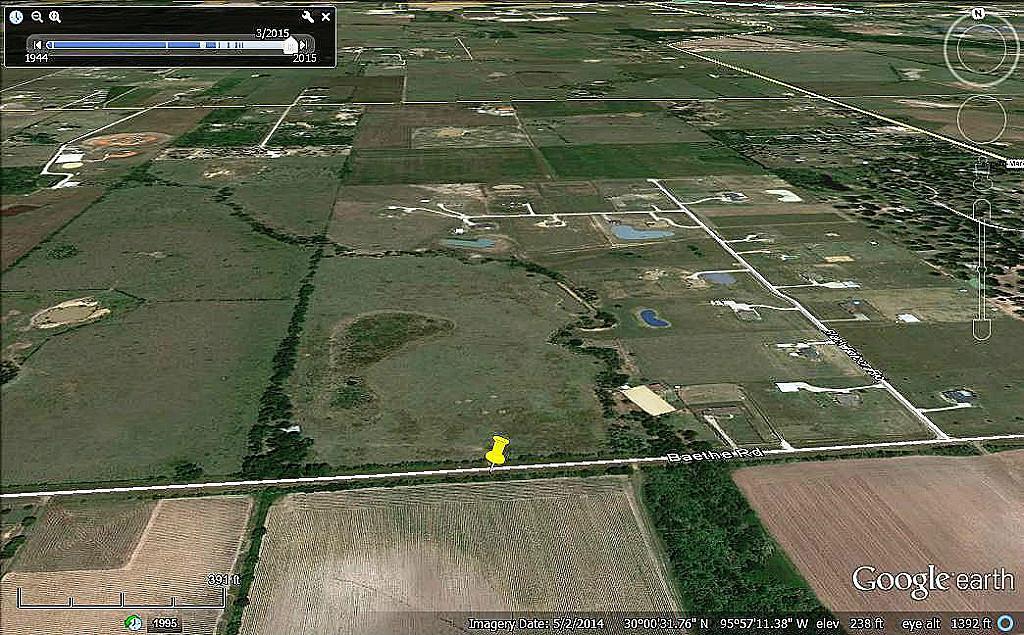This screenshot has width=1024, height=635.
Task: Reset the view north with the N compass
Action: point(978,14)
